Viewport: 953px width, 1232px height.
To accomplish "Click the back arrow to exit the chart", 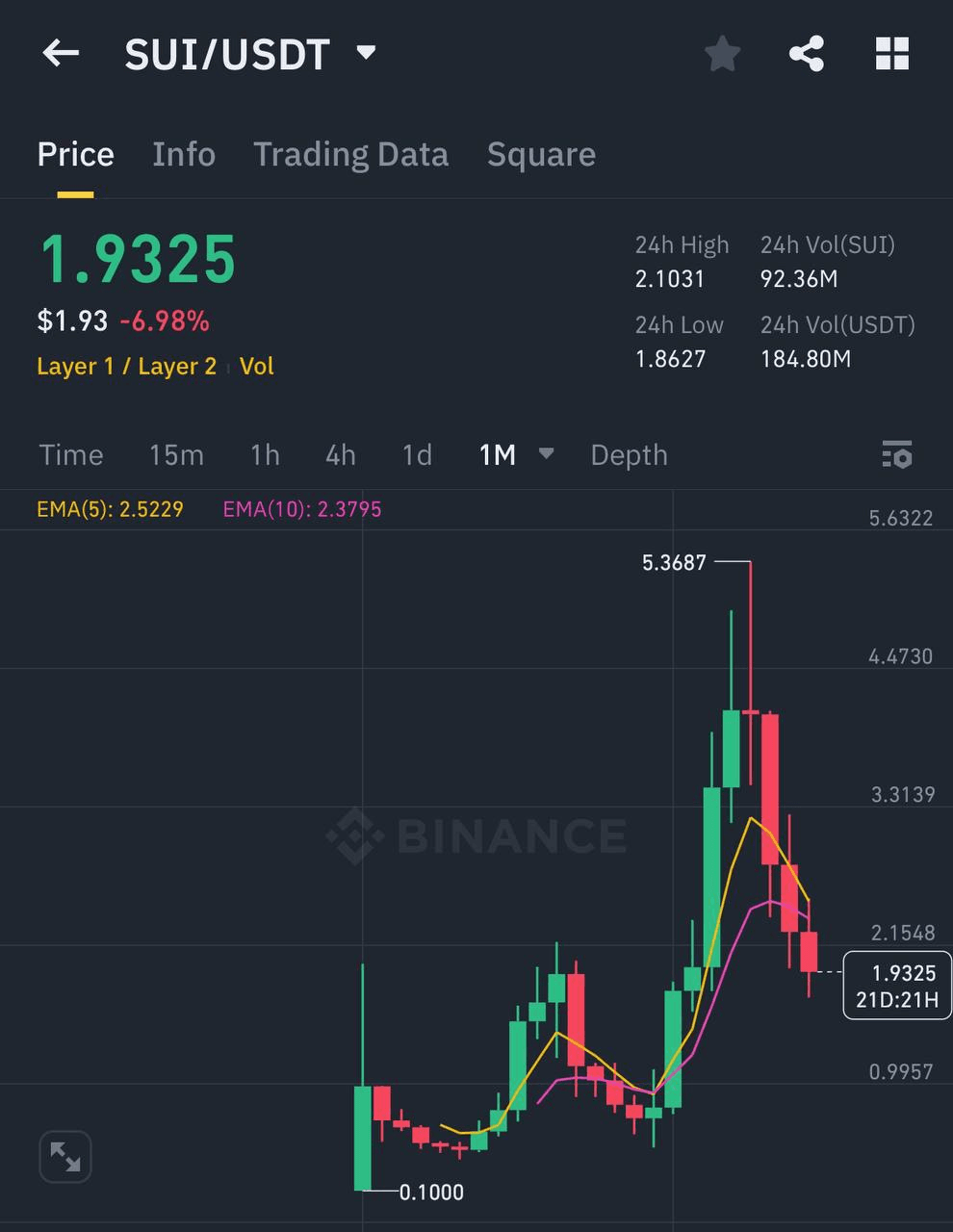I will pyautogui.click(x=61, y=53).
